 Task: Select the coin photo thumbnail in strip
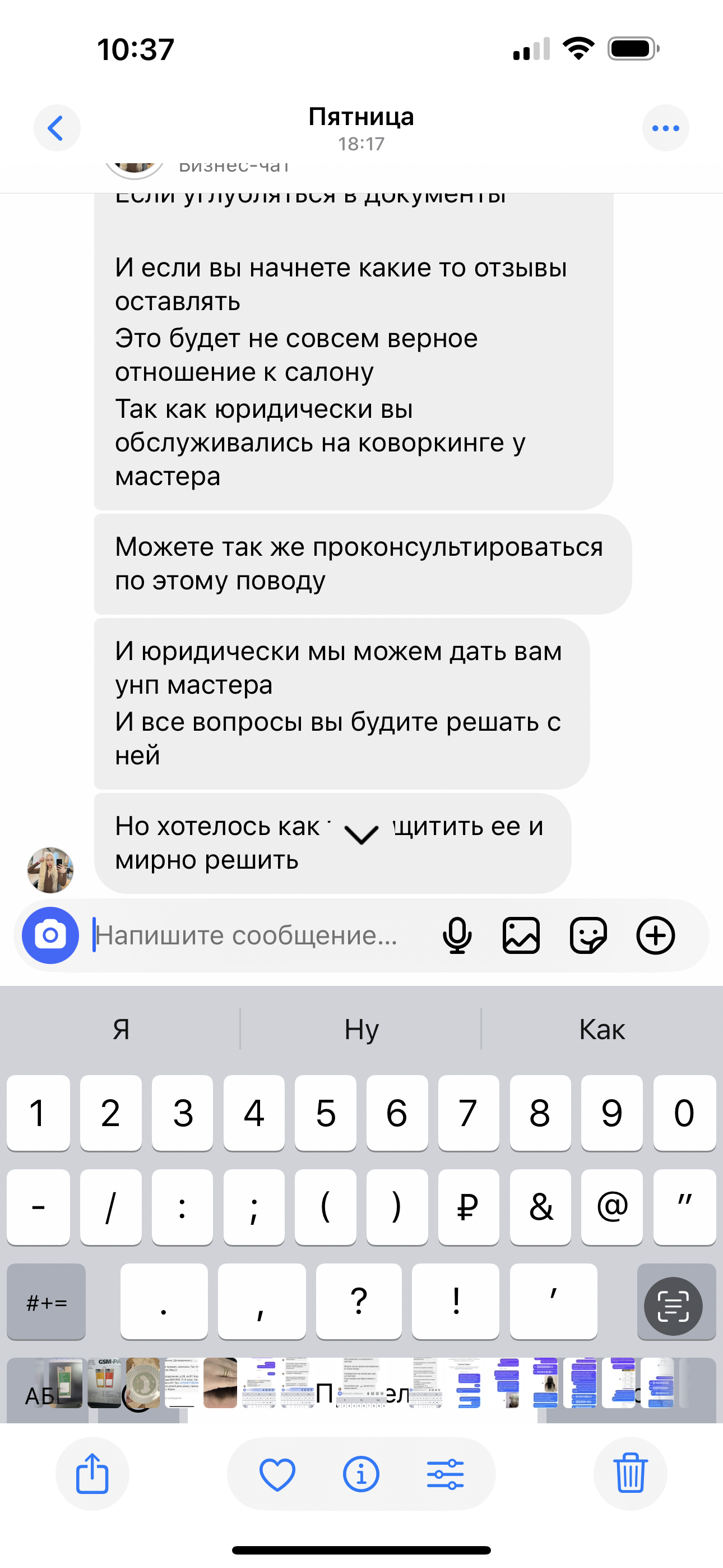click(x=142, y=1382)
